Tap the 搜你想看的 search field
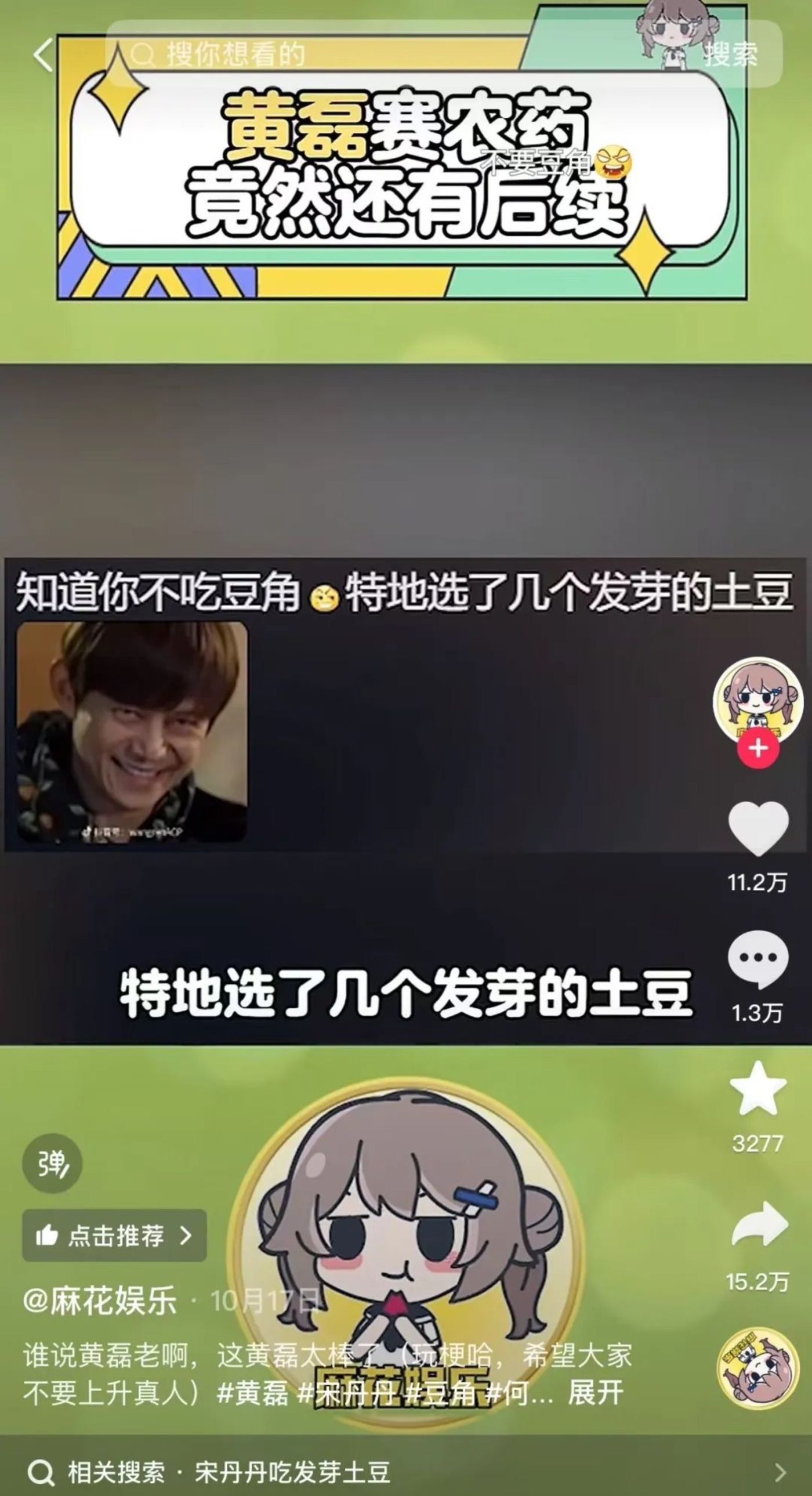Screen dimensions: 812x1496 349,54
